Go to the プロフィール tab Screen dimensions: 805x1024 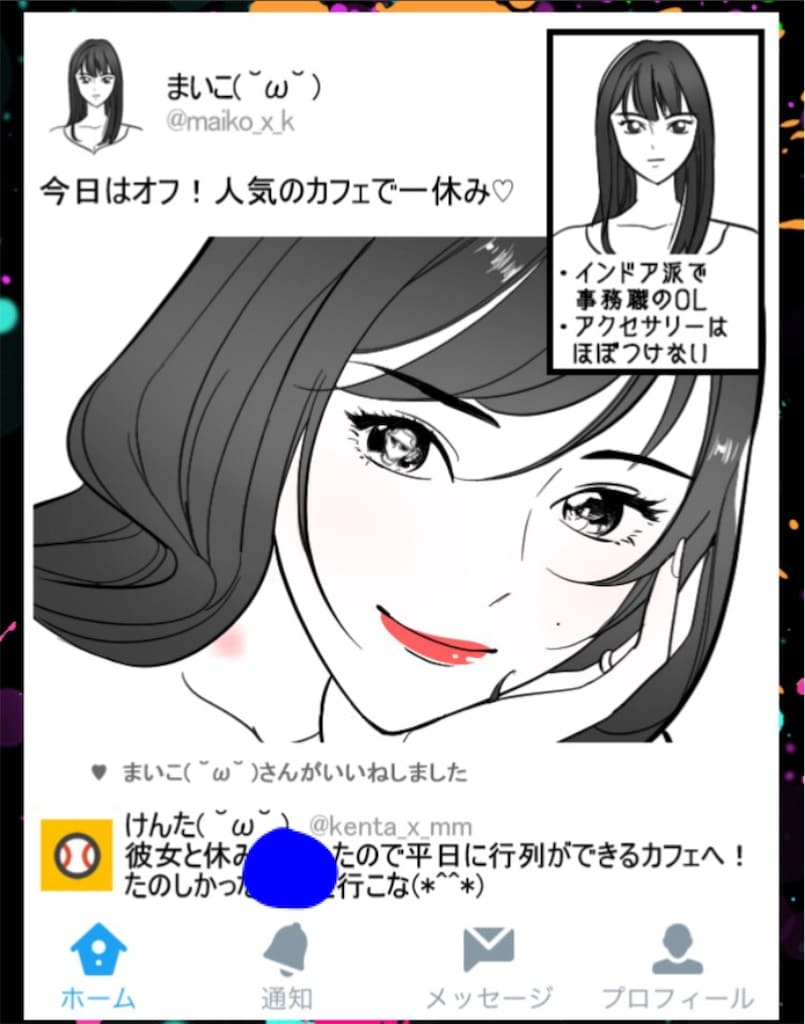[677, 964]
